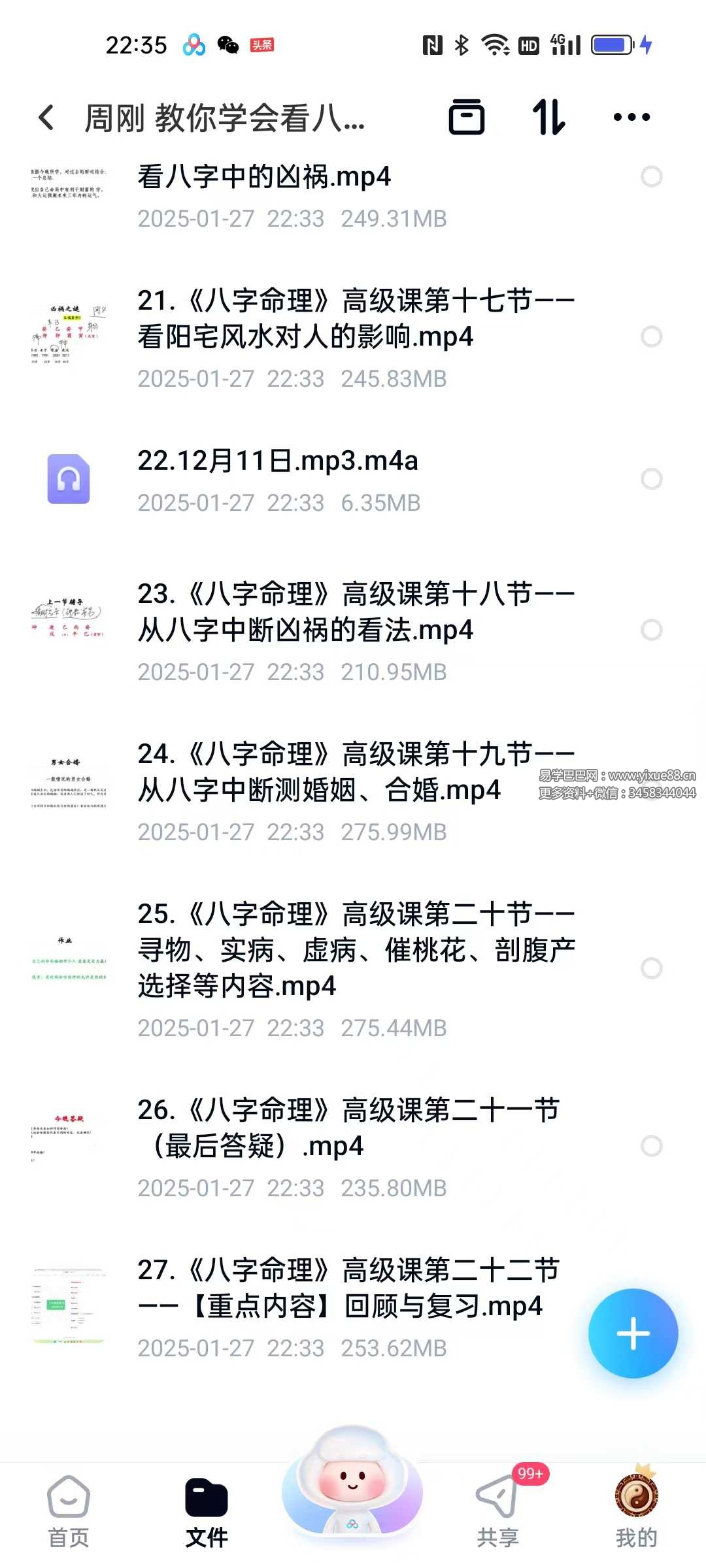Viewport: 706px width, 1568px height.
Task: Open the file 看八字中的凶祸.mp4
Action: tap(264, 177)
